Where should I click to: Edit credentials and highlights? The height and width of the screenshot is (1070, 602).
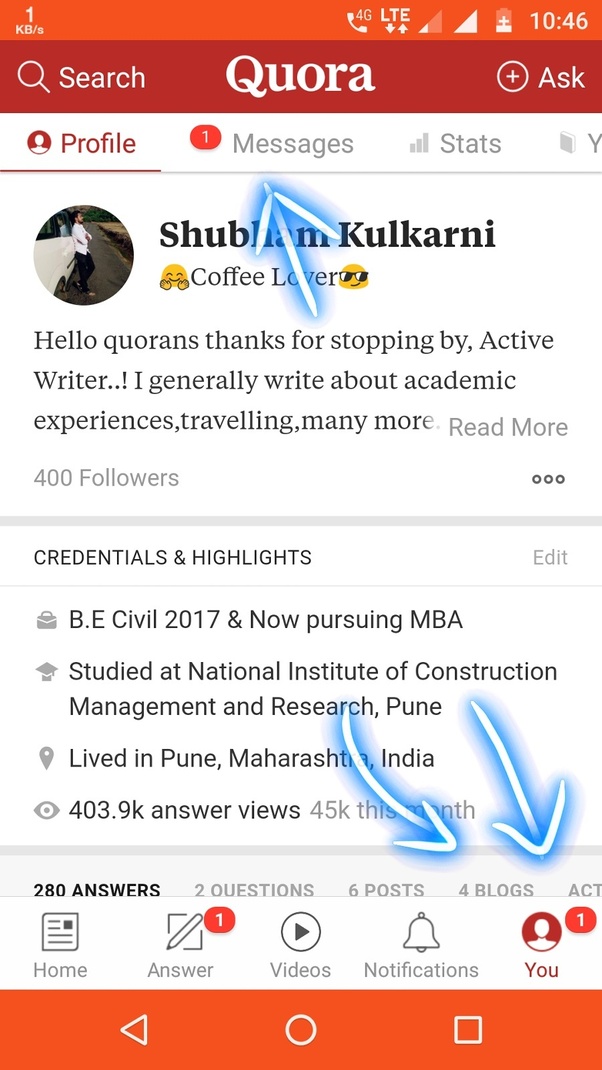[x=550, y=557]
